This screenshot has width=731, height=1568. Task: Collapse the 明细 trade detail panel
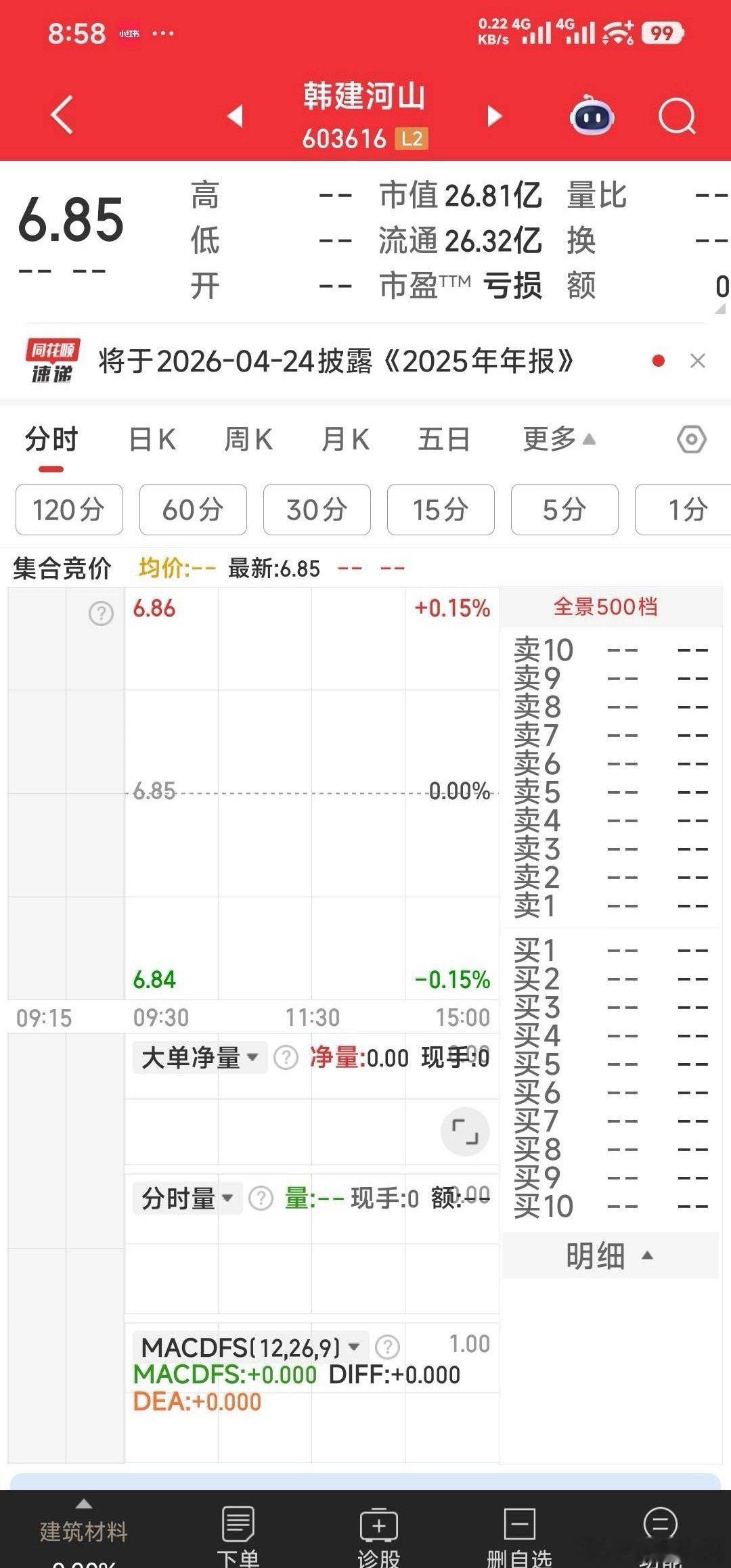[608, 1255]
